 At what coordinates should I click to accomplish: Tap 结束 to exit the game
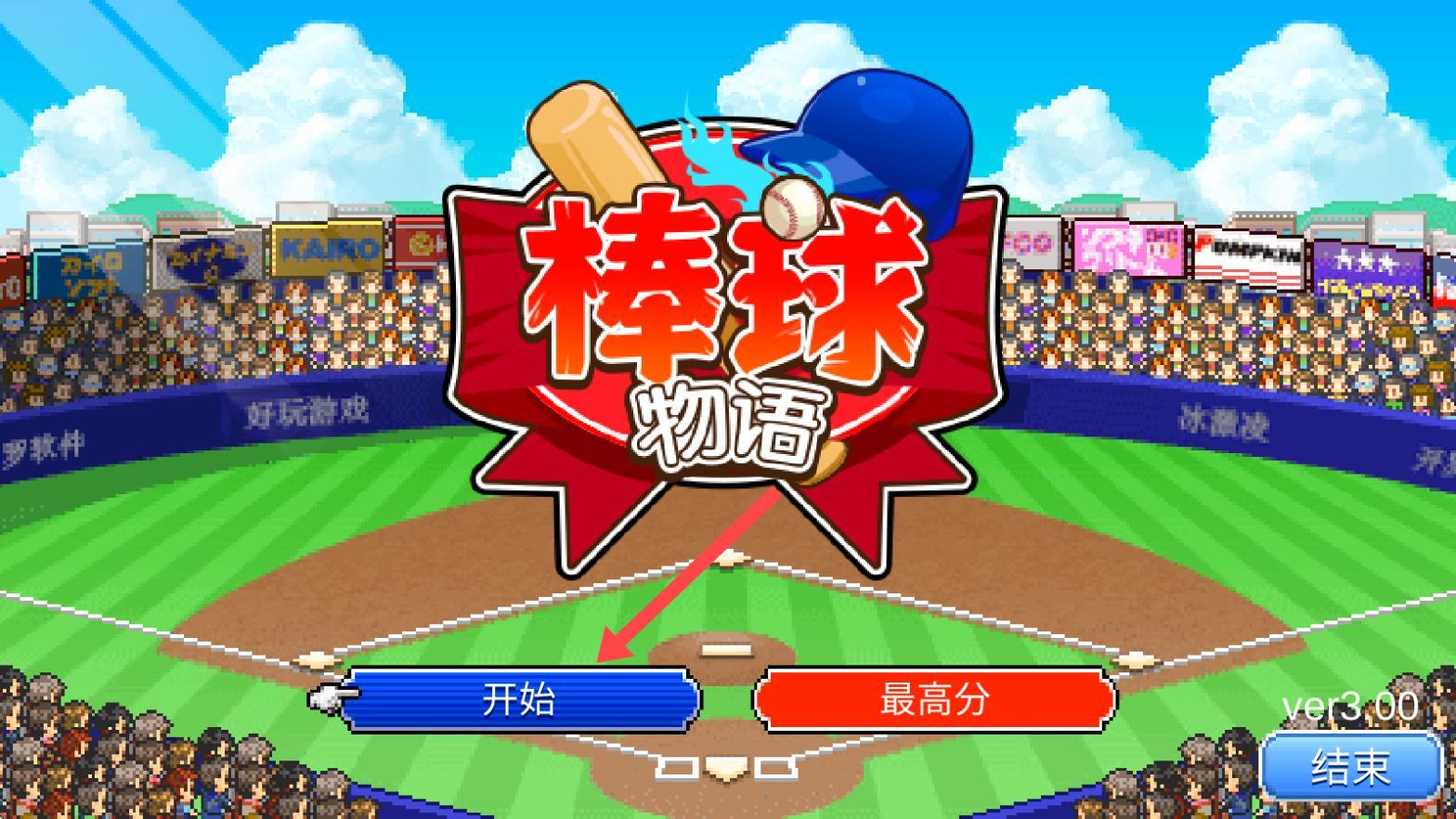coord(1351,767)
